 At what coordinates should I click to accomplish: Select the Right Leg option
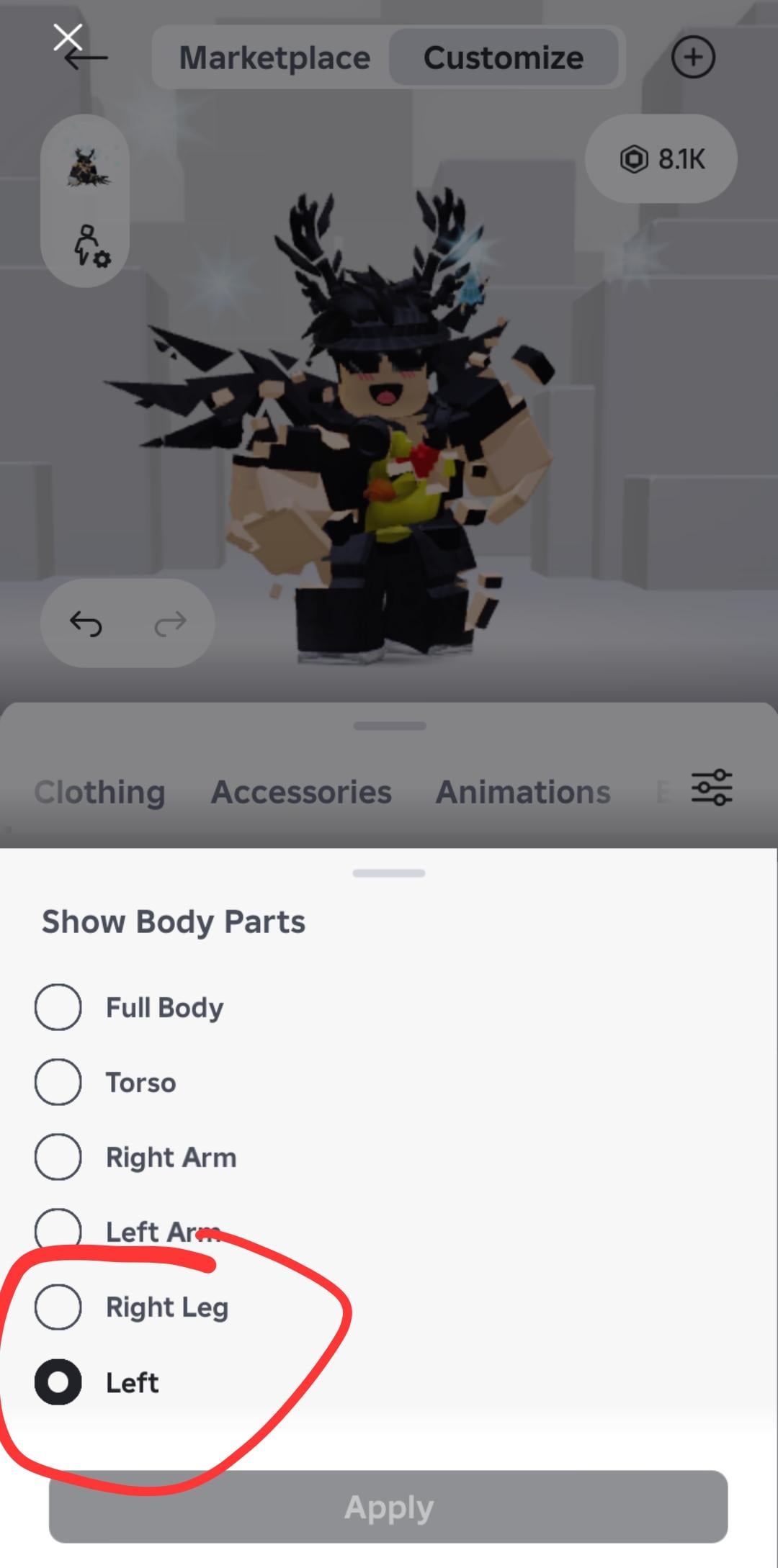pyautogui.click(x=58, y=1307)
